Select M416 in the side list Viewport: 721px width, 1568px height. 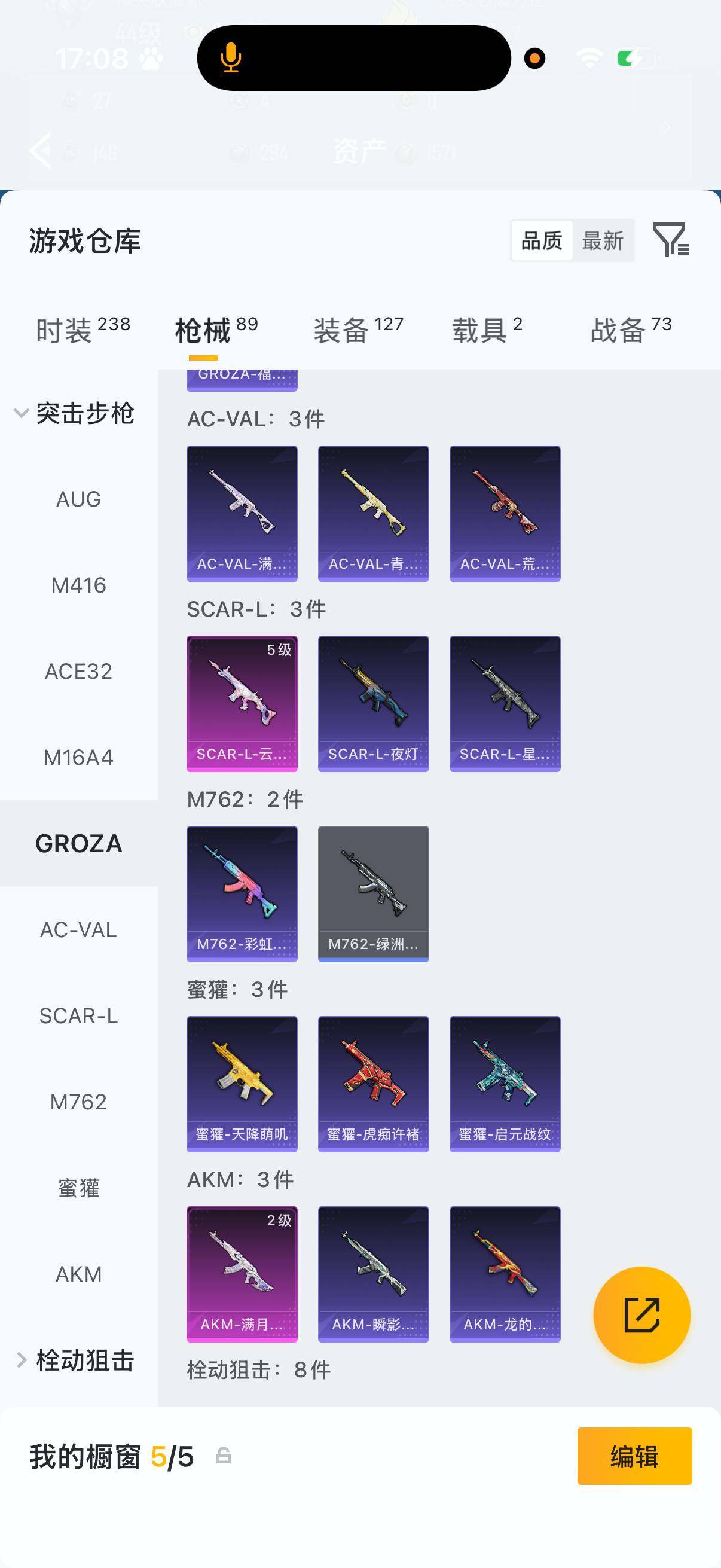78,585
